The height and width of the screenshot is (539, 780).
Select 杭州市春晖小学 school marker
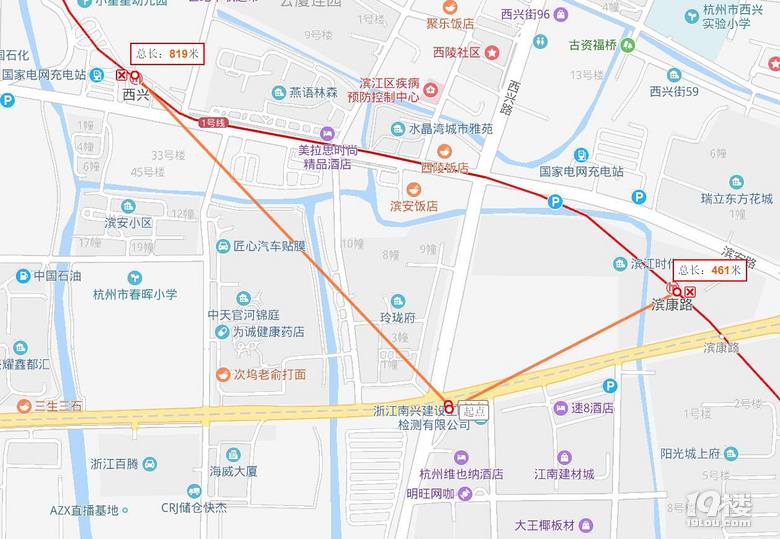[x=134, y=278]
